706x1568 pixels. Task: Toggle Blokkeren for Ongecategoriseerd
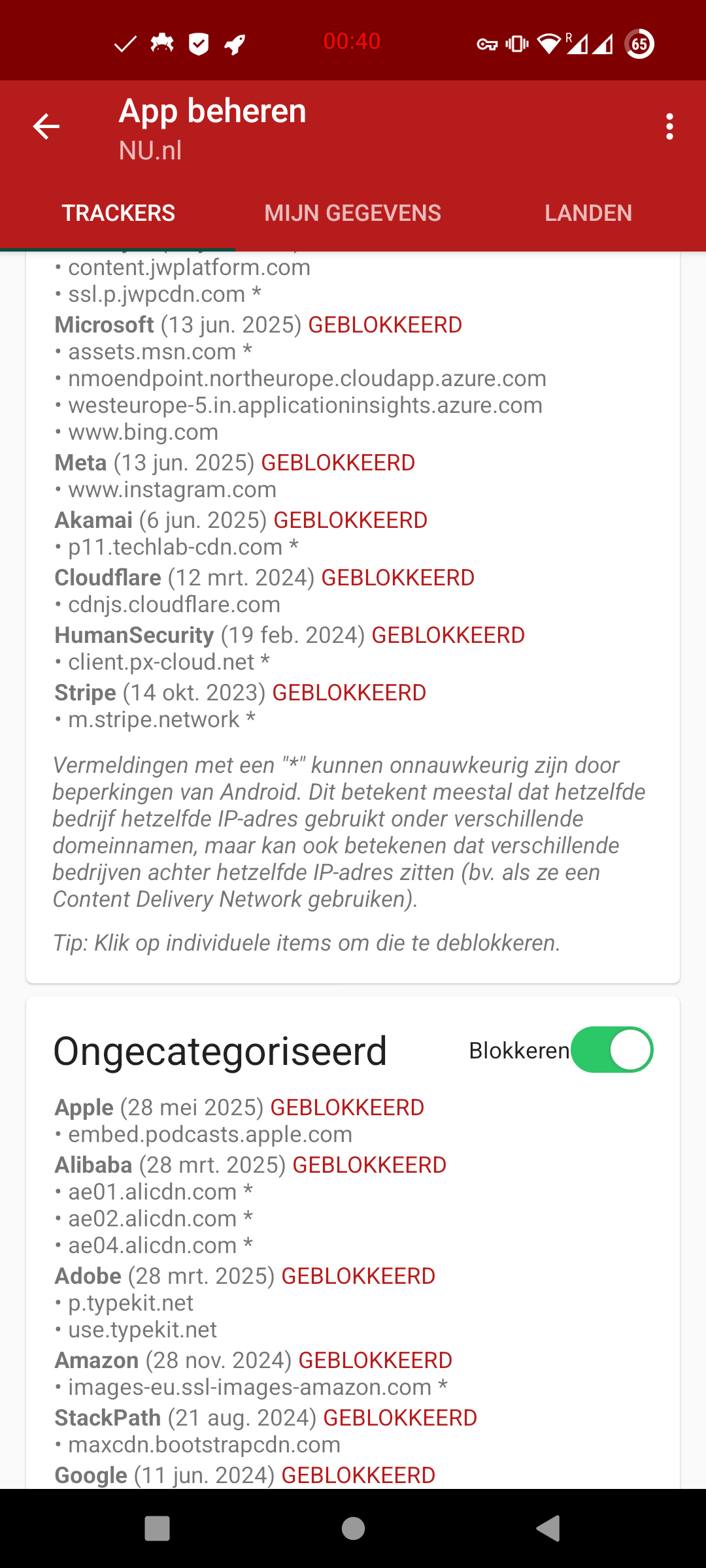(x=612, y=1050)
